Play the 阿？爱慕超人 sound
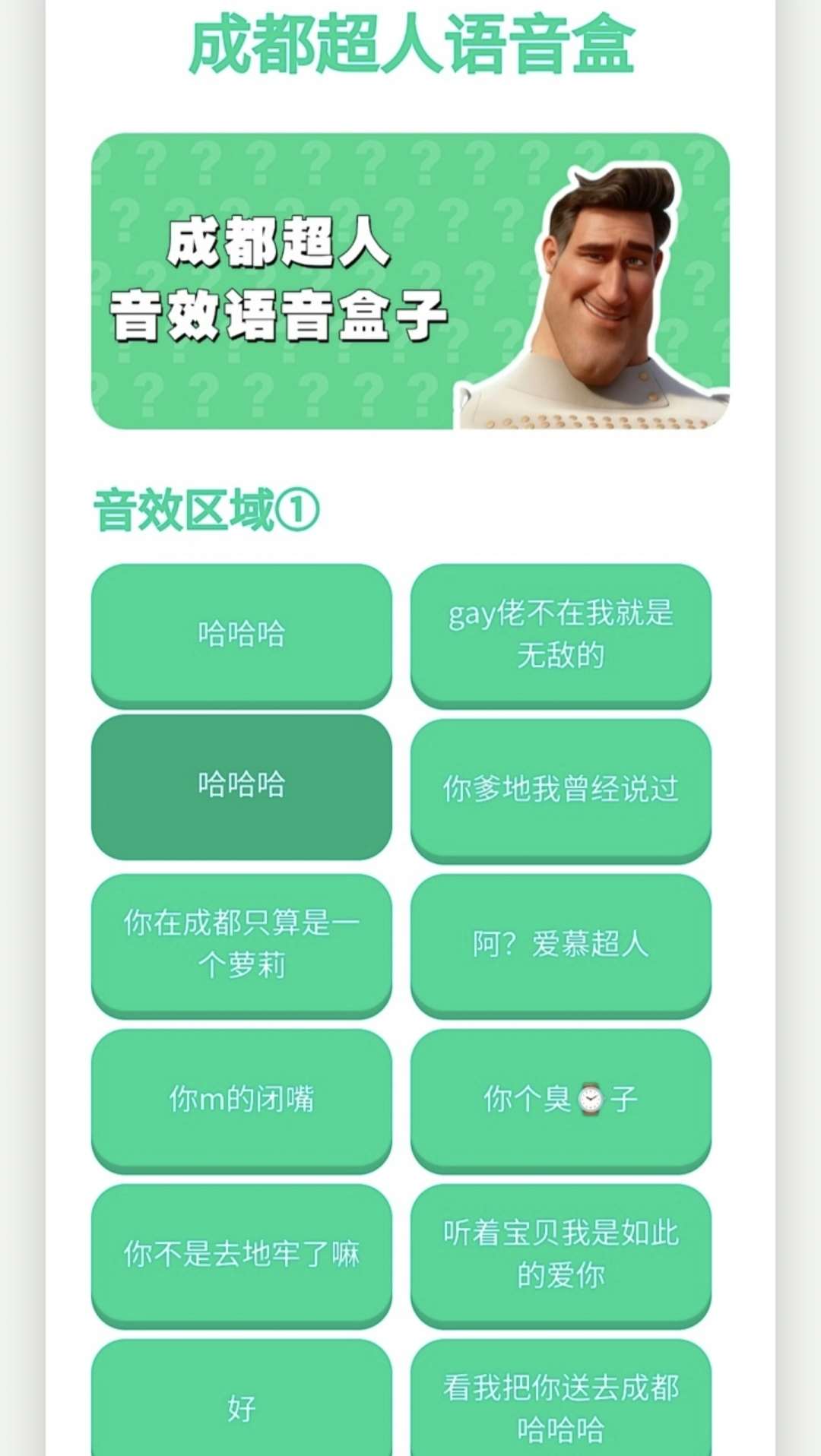 pyautogui.click(x=560, y=944)
